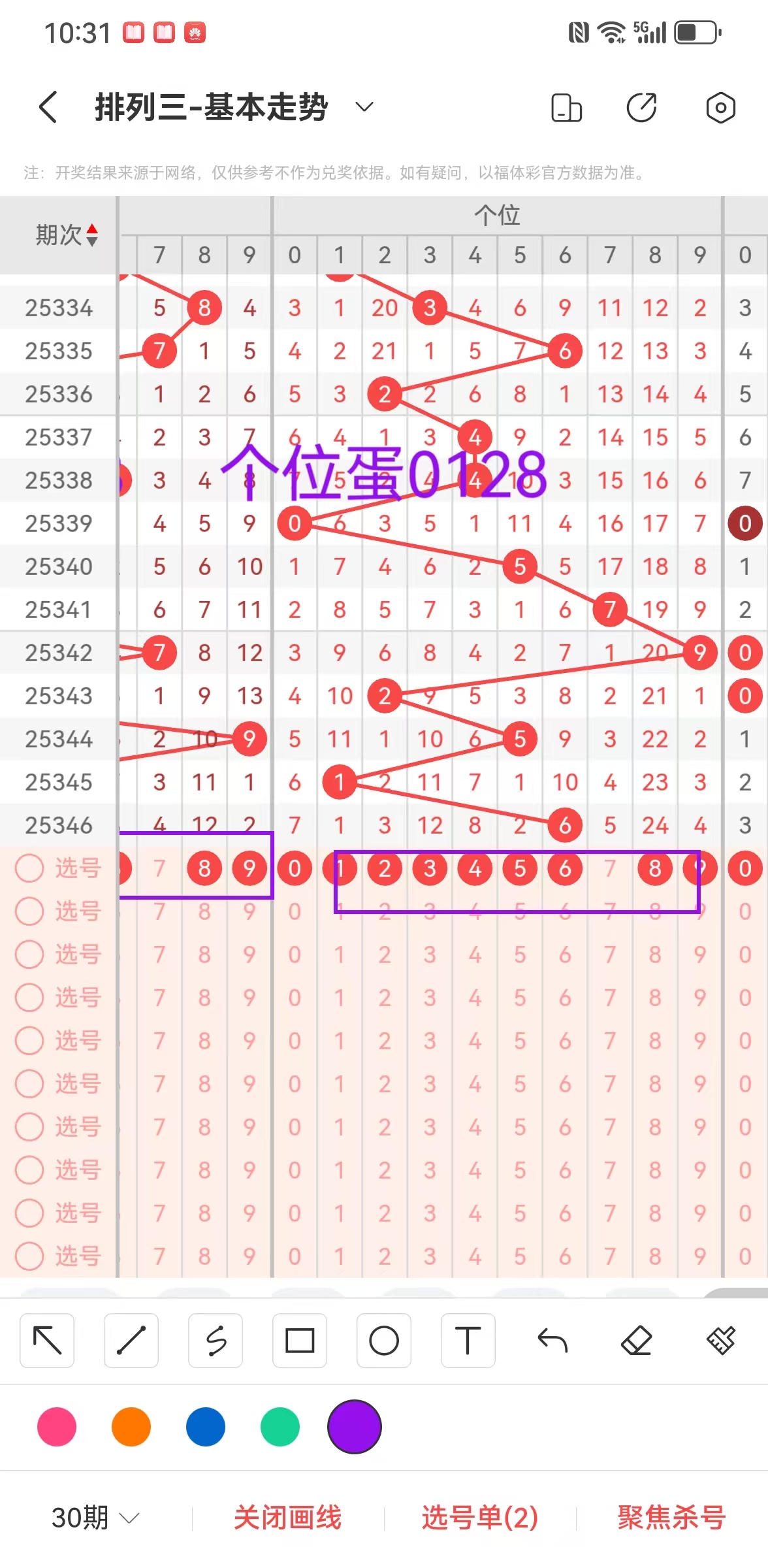Tap the screen orientation switch icon
This screenshot has width=768, height=1568.
(566, 108)
